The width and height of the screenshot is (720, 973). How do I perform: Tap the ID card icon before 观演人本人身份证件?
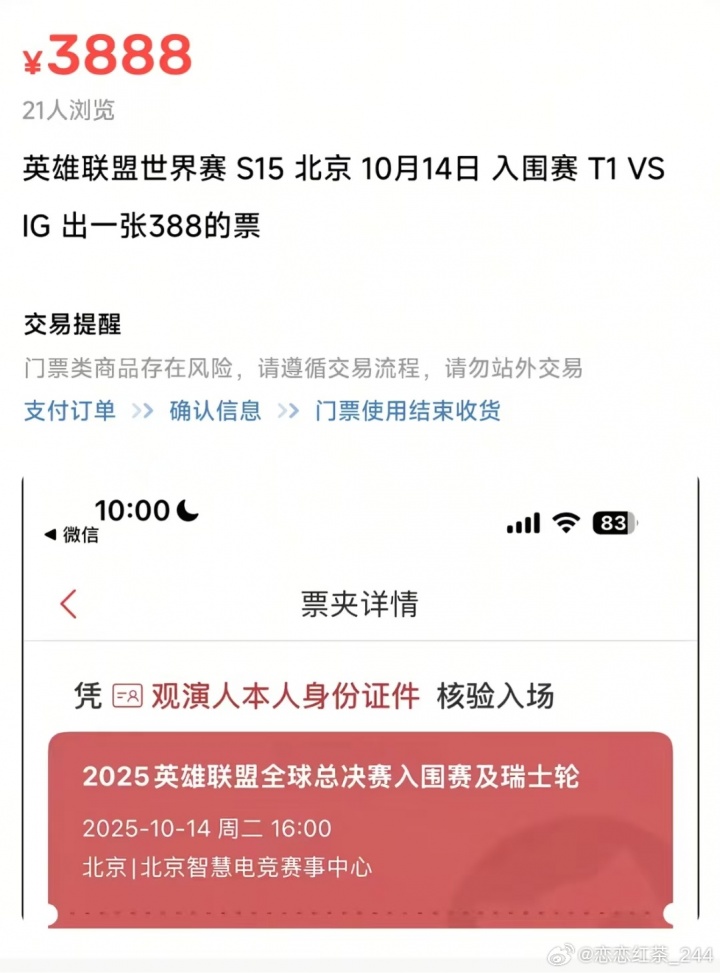126,694
